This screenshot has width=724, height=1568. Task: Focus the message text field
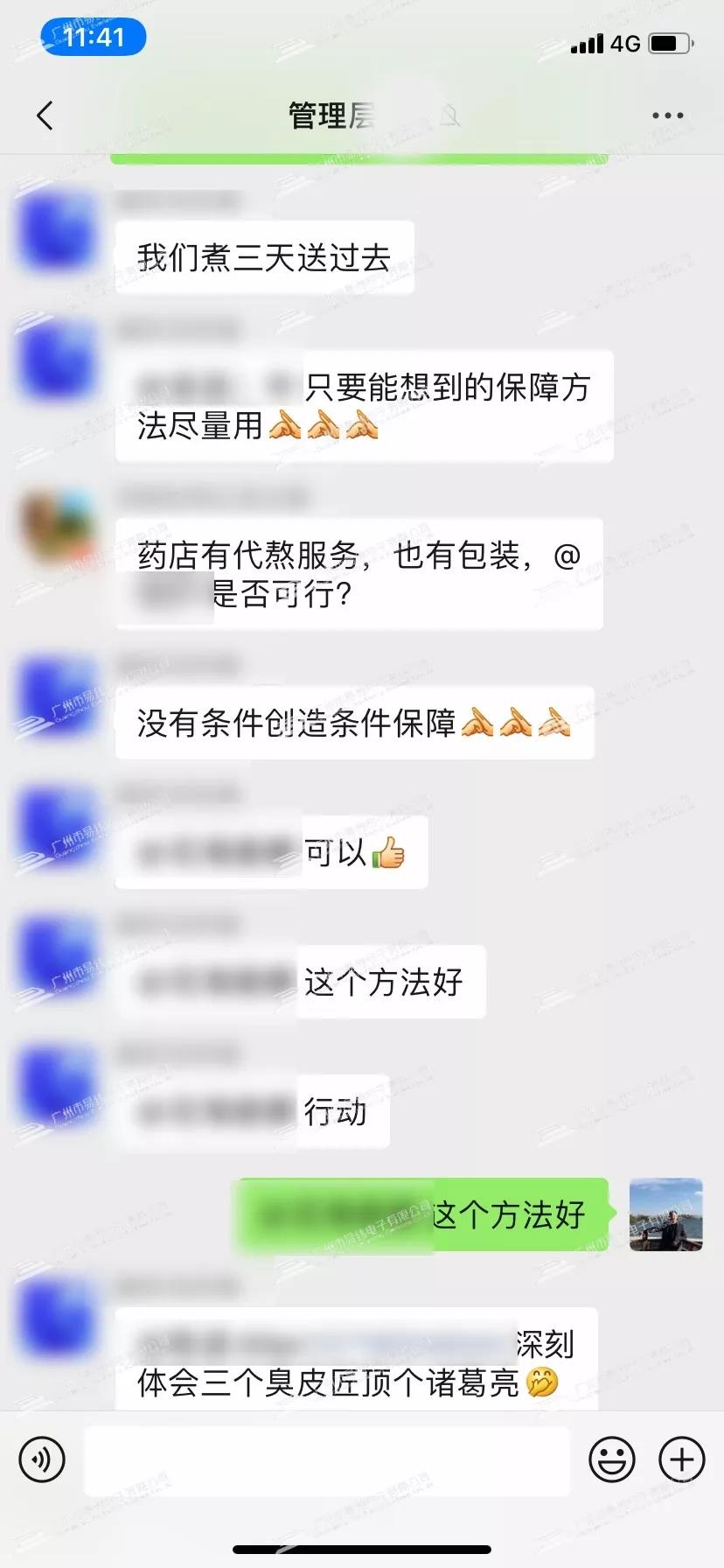[x=326, y=1459]
